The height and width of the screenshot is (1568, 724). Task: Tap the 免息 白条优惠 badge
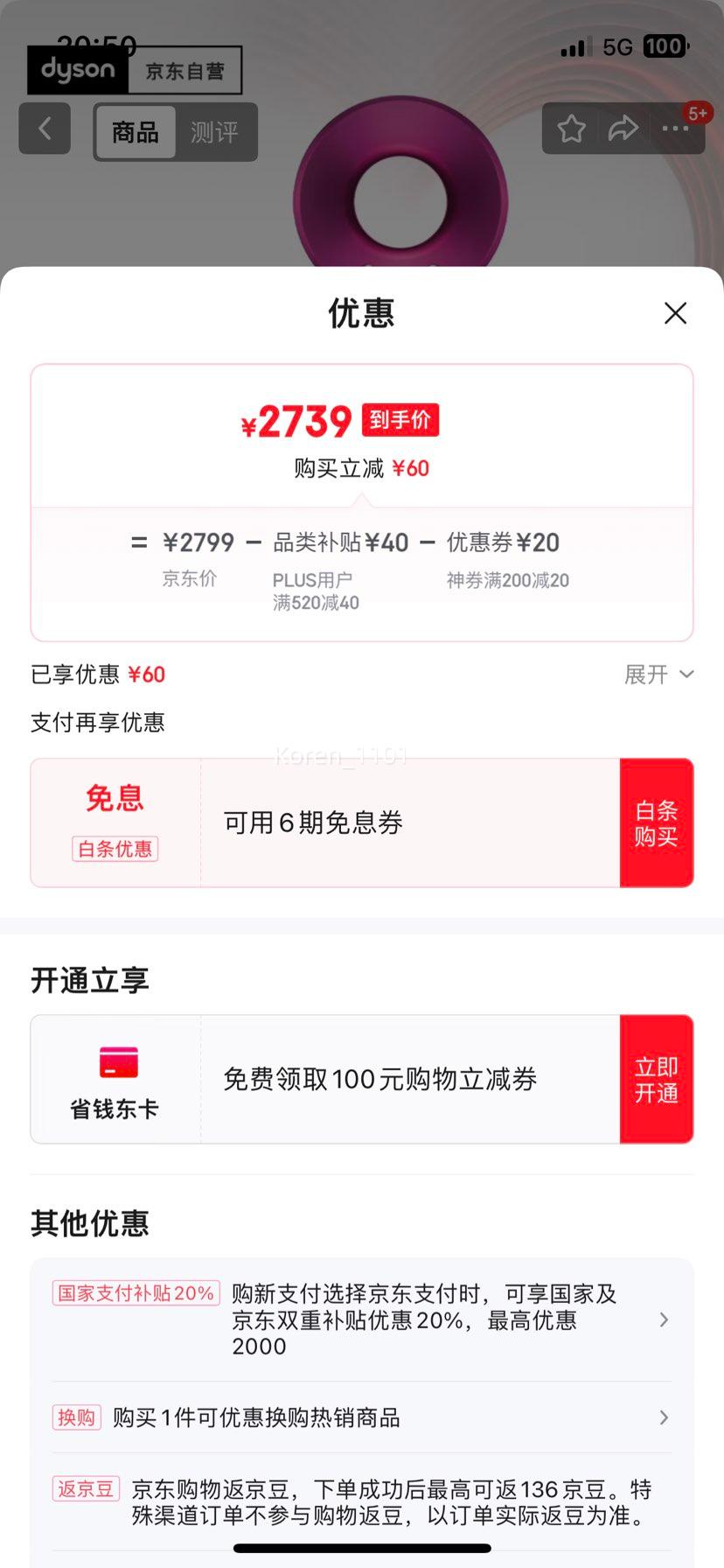(x=114, y=818)
